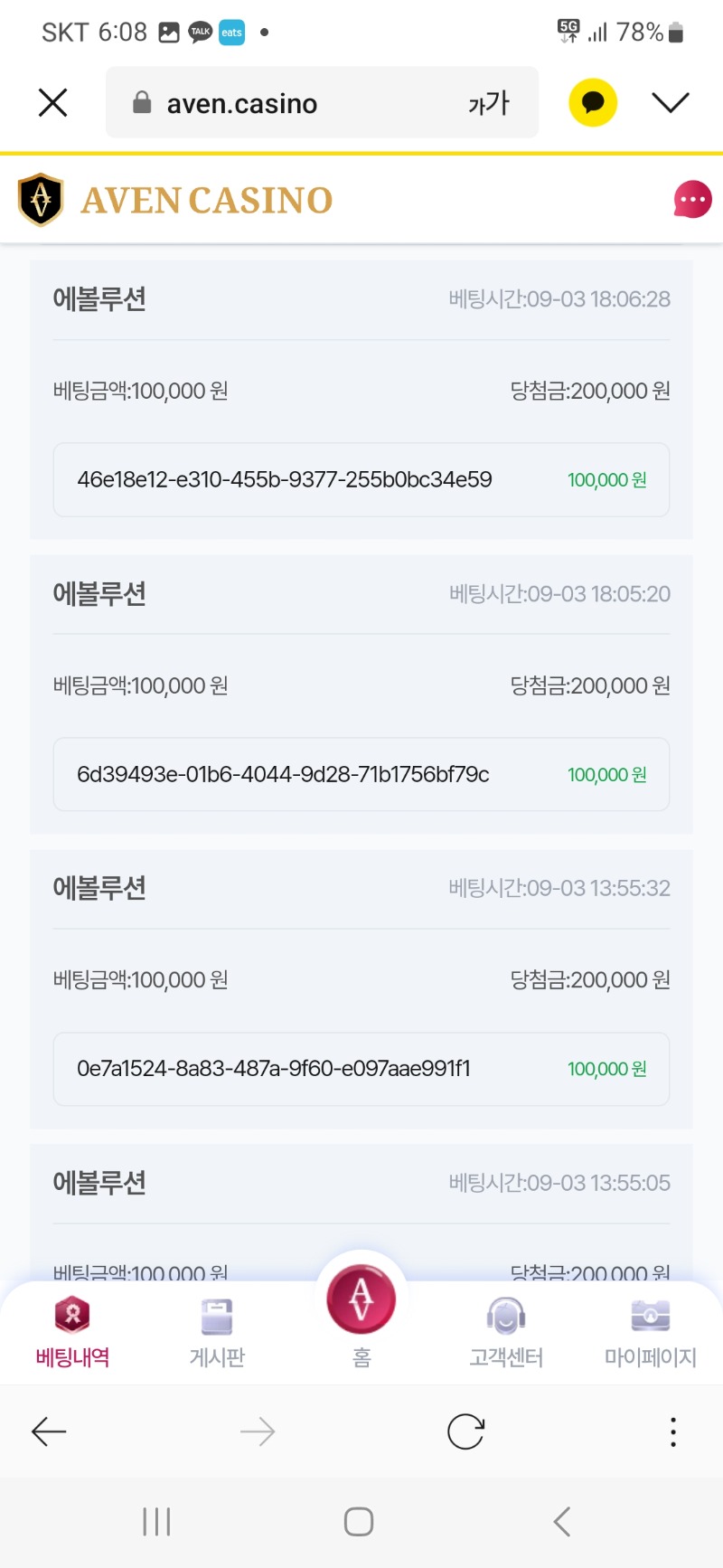Close the in-app browser with the X
Viewport: 723px width, 1568px height.
pos(53,103)
